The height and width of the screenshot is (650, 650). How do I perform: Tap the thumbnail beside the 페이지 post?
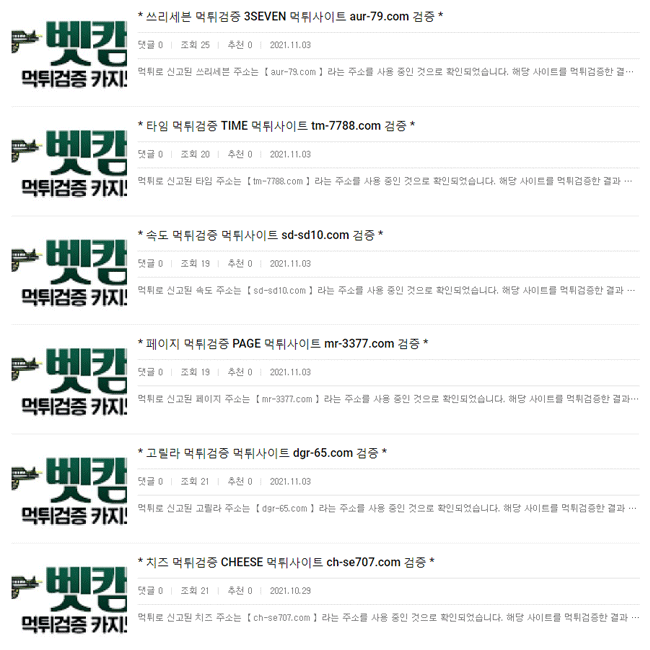pos(69,380)
